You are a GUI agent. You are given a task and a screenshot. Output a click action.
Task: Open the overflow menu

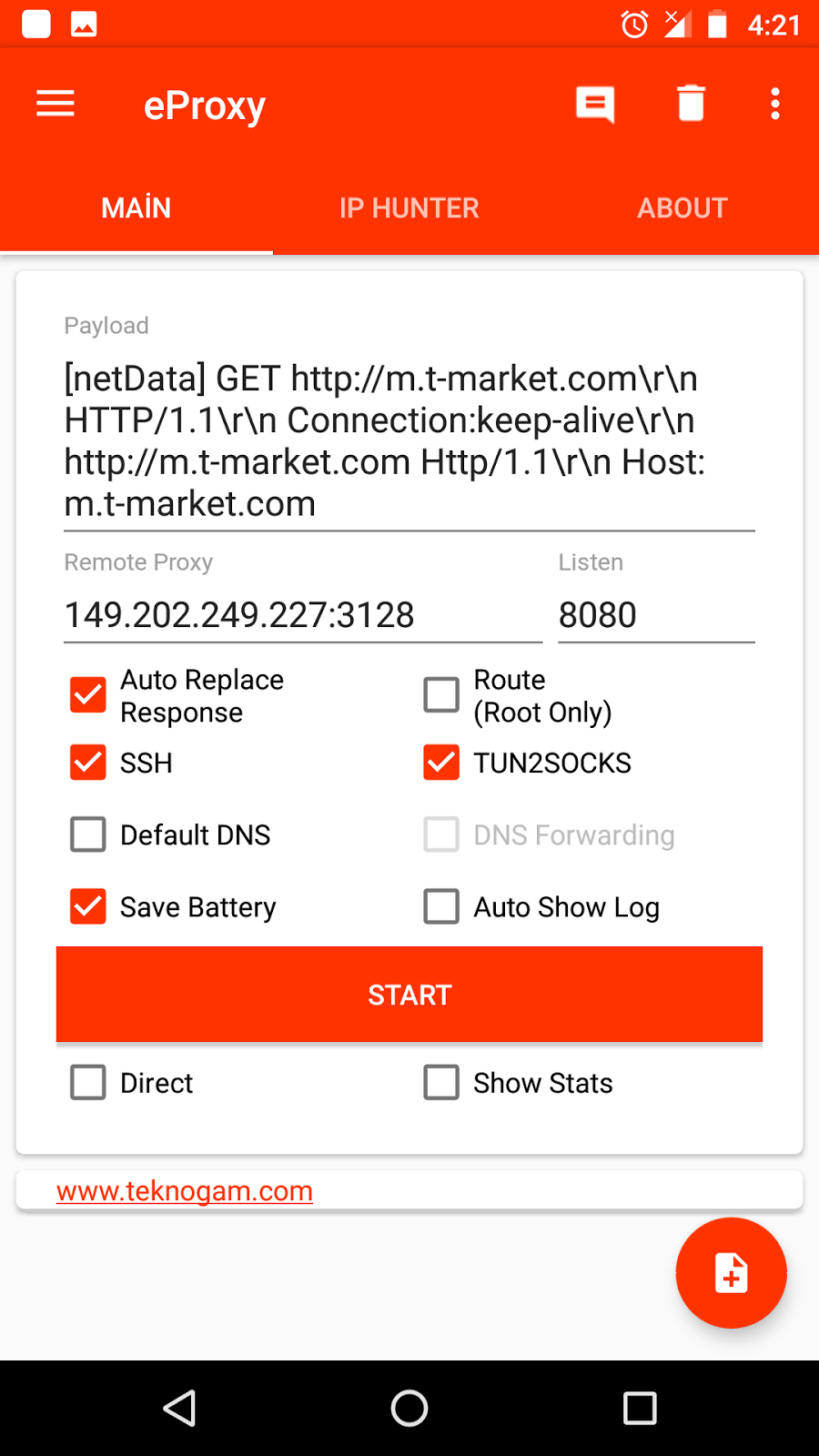click(x=774, y=105)
